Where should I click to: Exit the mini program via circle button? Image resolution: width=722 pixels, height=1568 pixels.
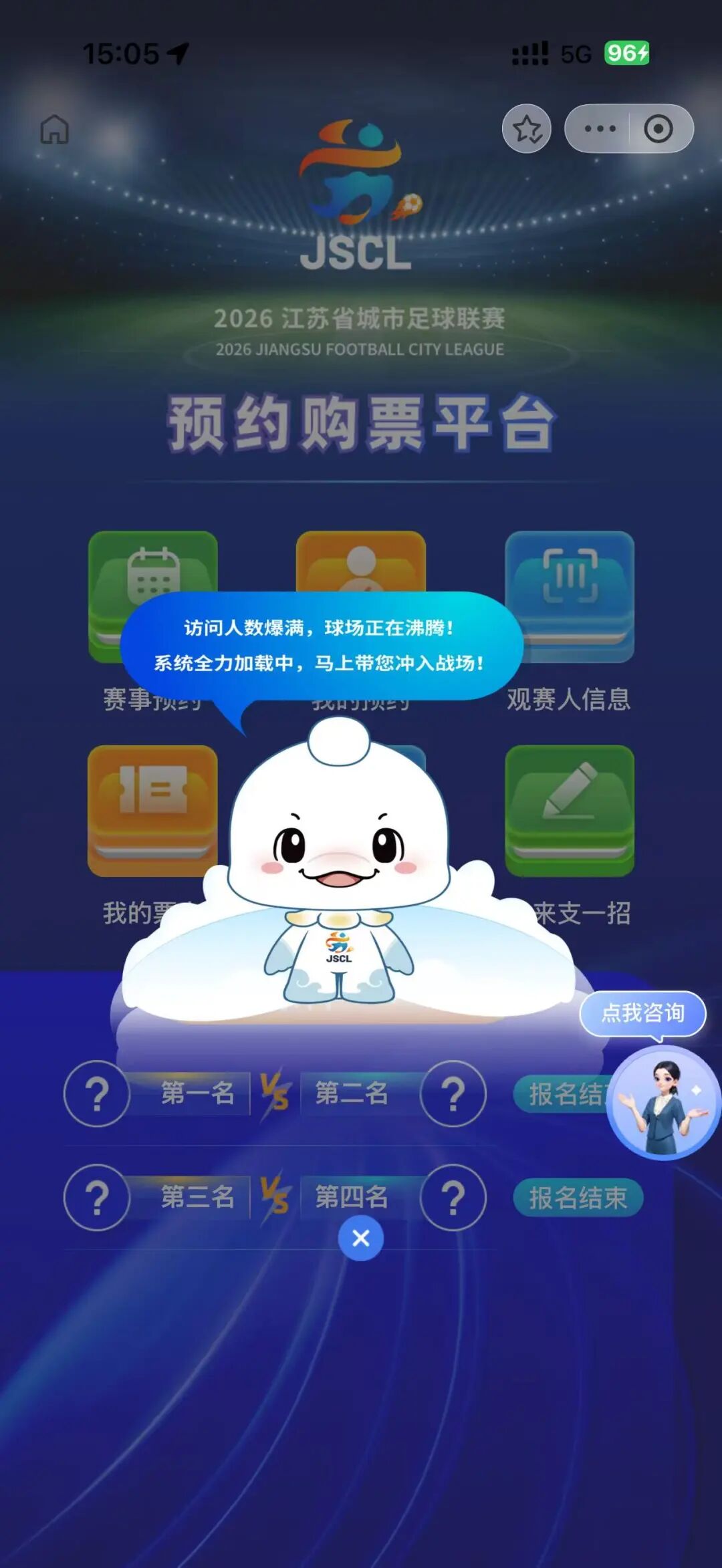pos(658,129)
